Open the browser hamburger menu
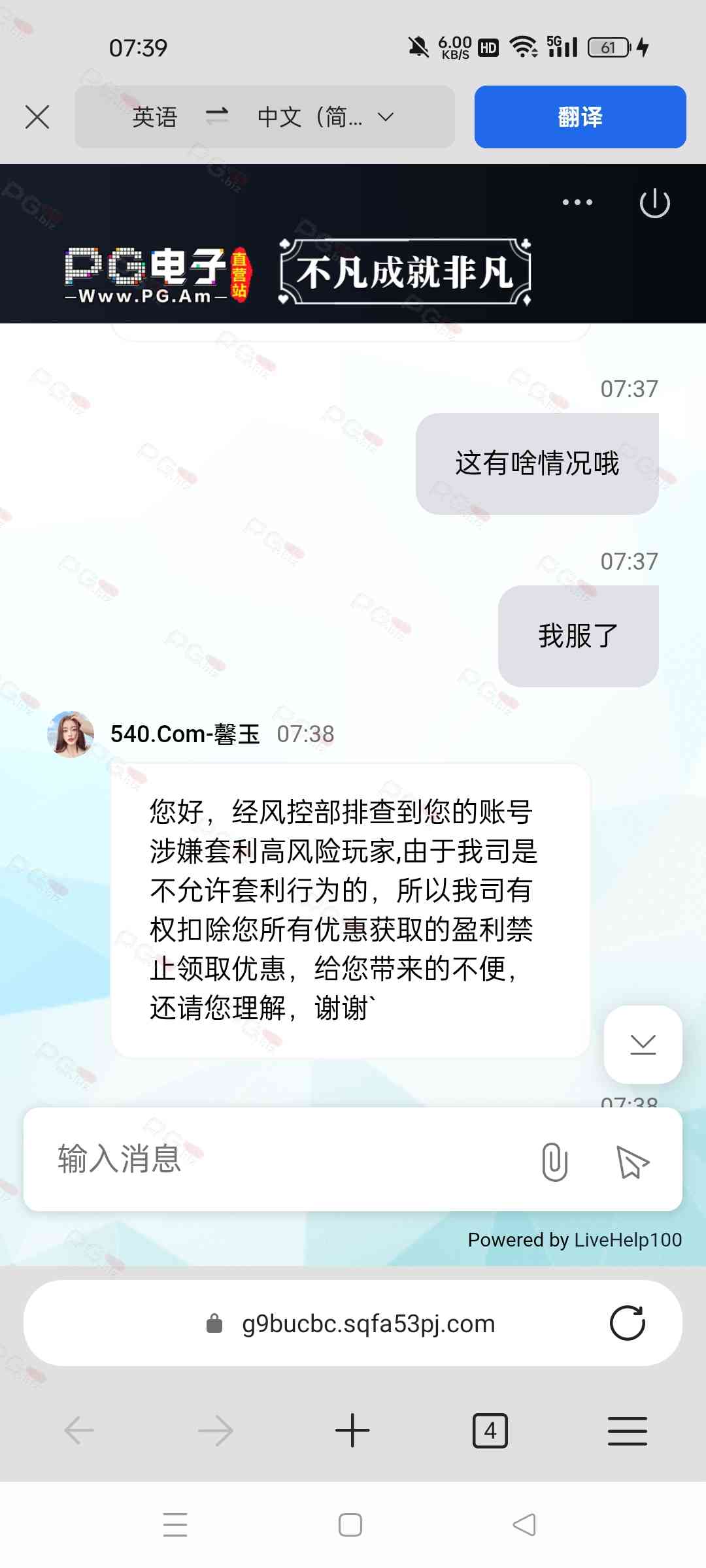Viewport: 706px width, 1568px height. [x=627, y=1430]
